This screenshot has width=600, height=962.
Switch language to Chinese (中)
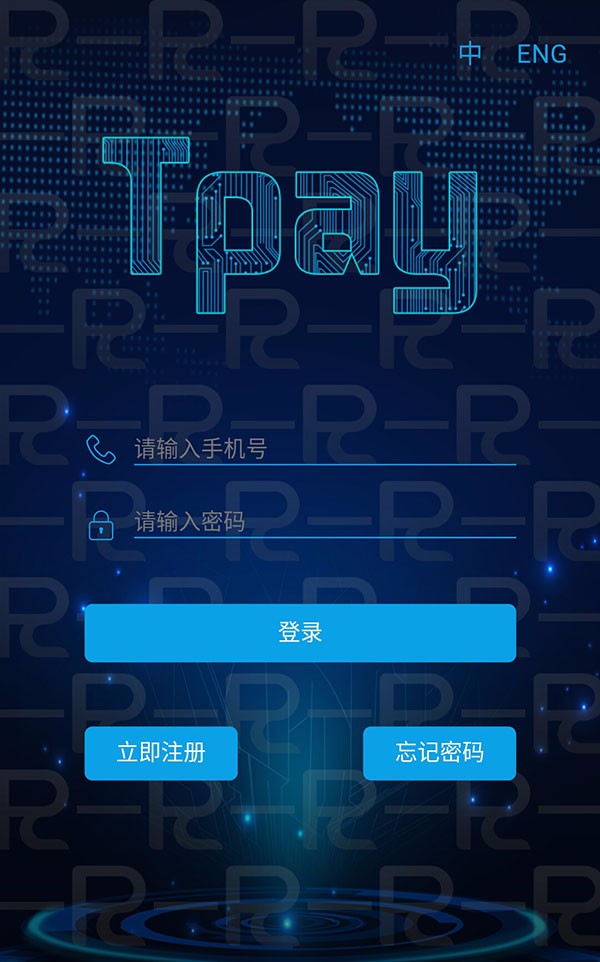470,54
